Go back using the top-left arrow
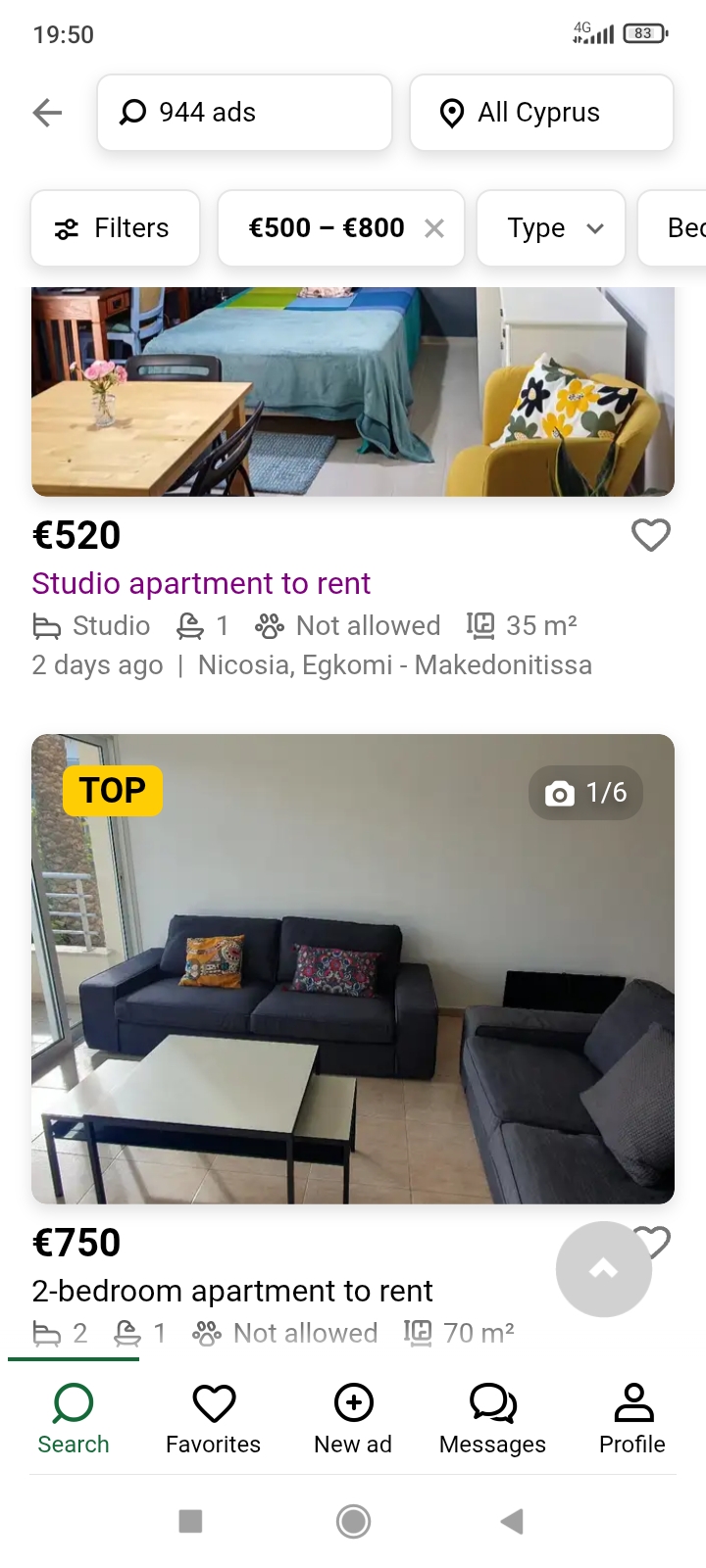 coord(47,113)
